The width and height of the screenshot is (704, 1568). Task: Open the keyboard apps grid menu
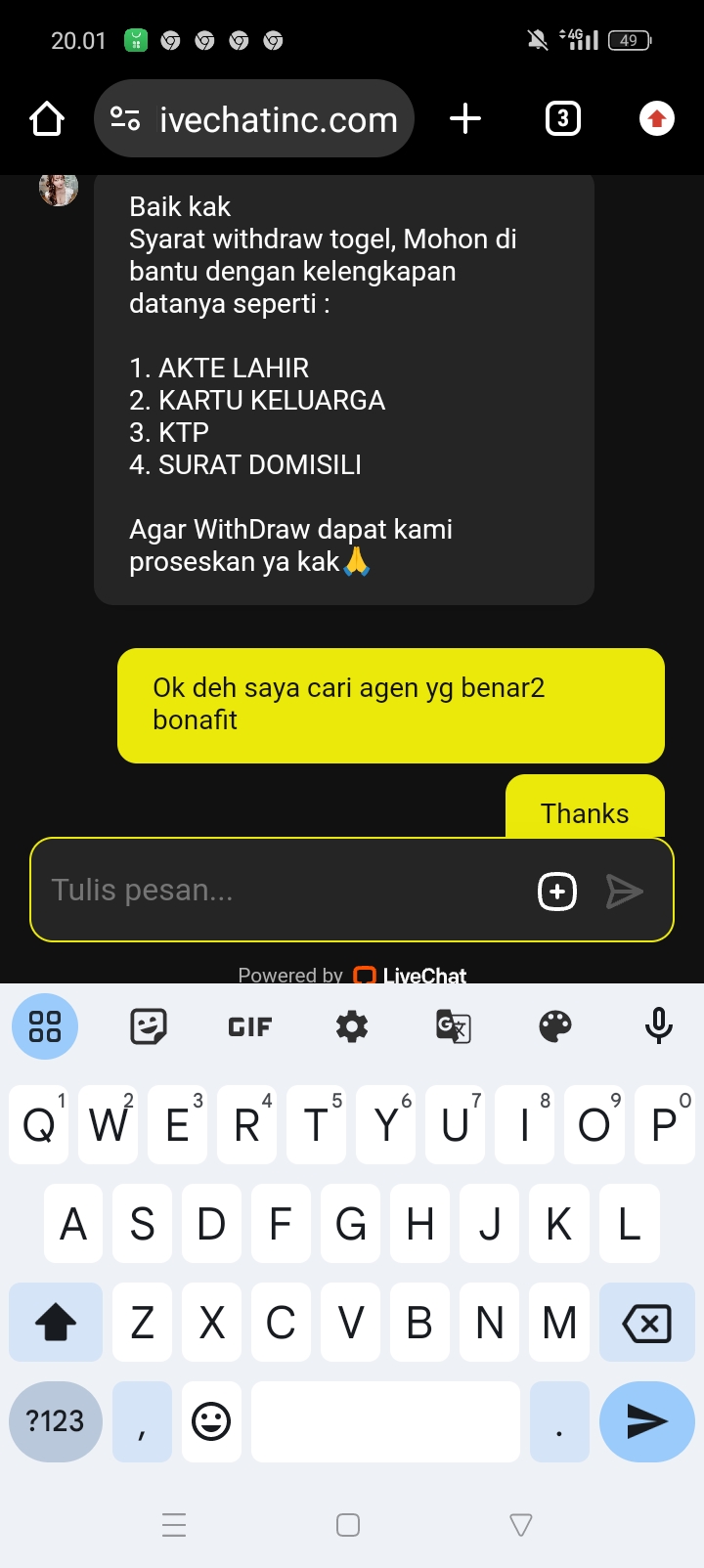(x=45, y=1026)
